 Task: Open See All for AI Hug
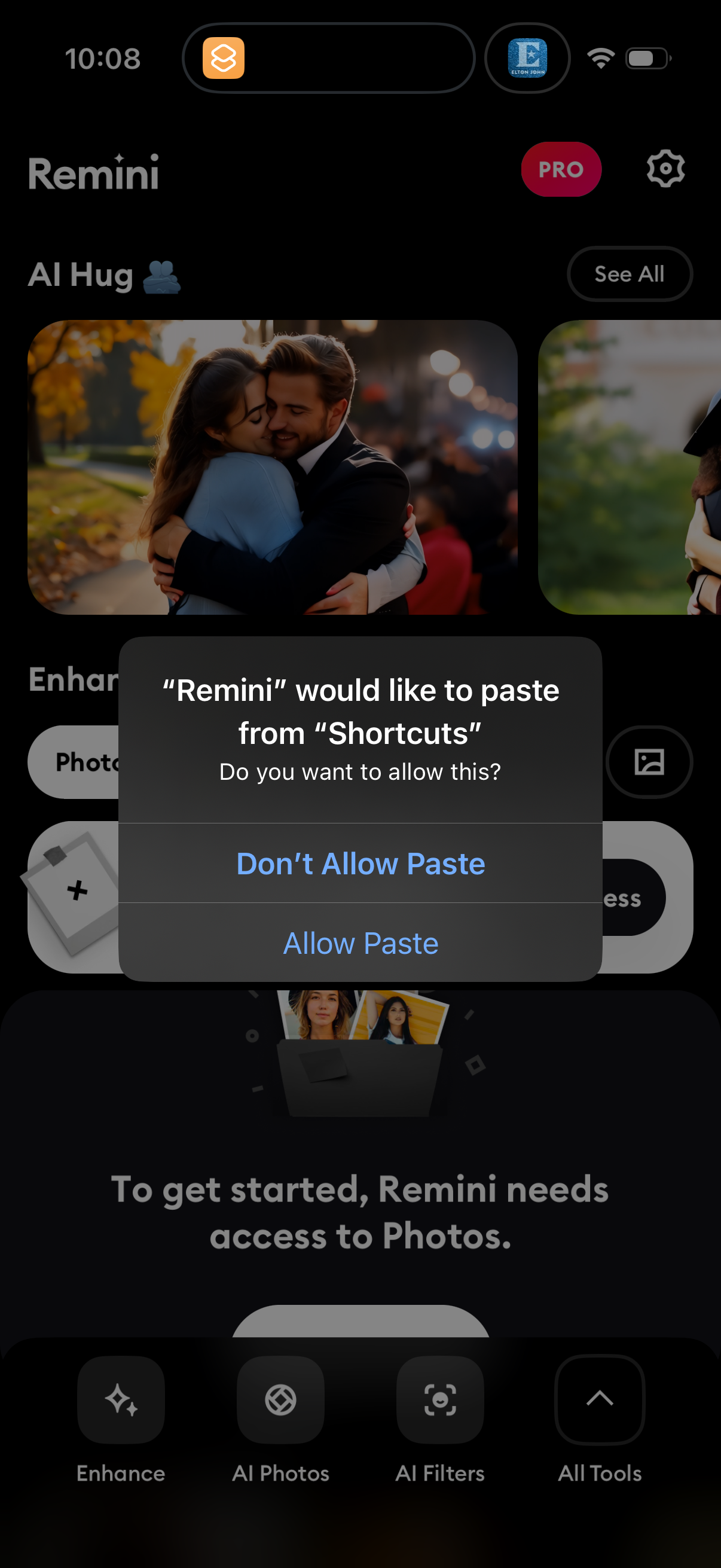pyautogui.click(x=629, y=274)
